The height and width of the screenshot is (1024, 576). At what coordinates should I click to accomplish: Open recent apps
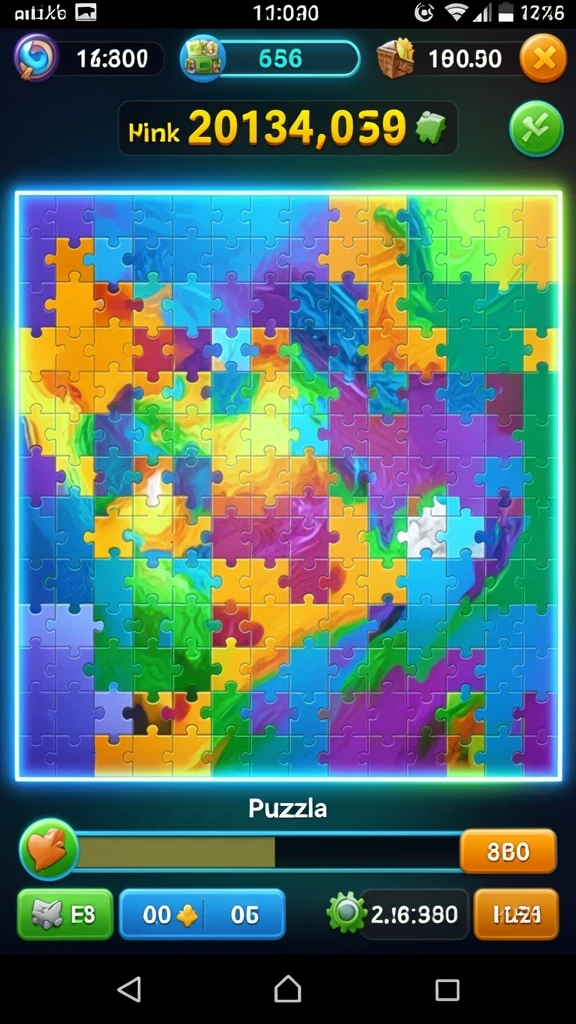pos(447,989)
